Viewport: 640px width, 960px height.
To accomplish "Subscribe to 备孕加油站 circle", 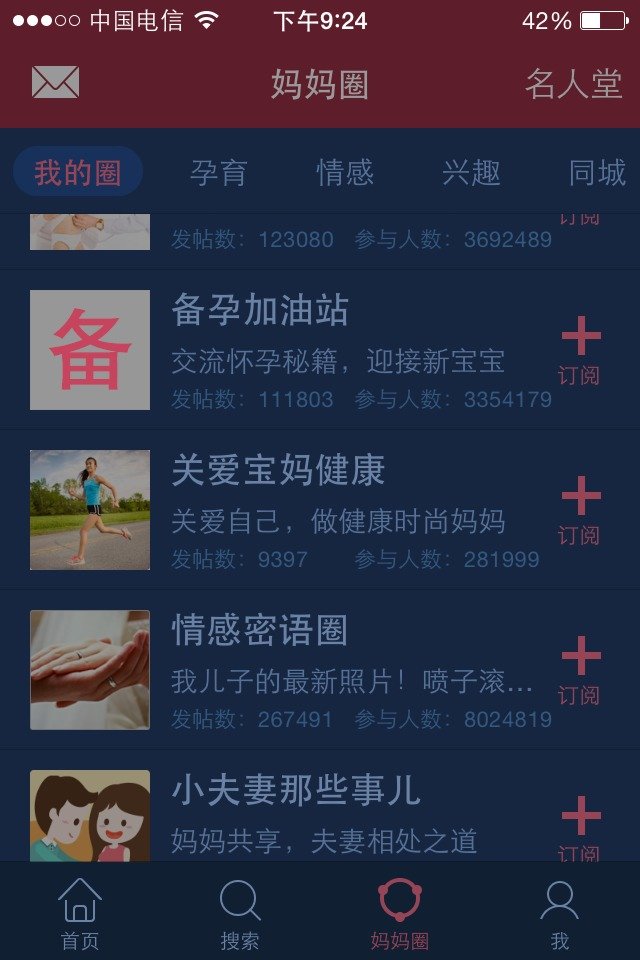I will click(580, 350).
